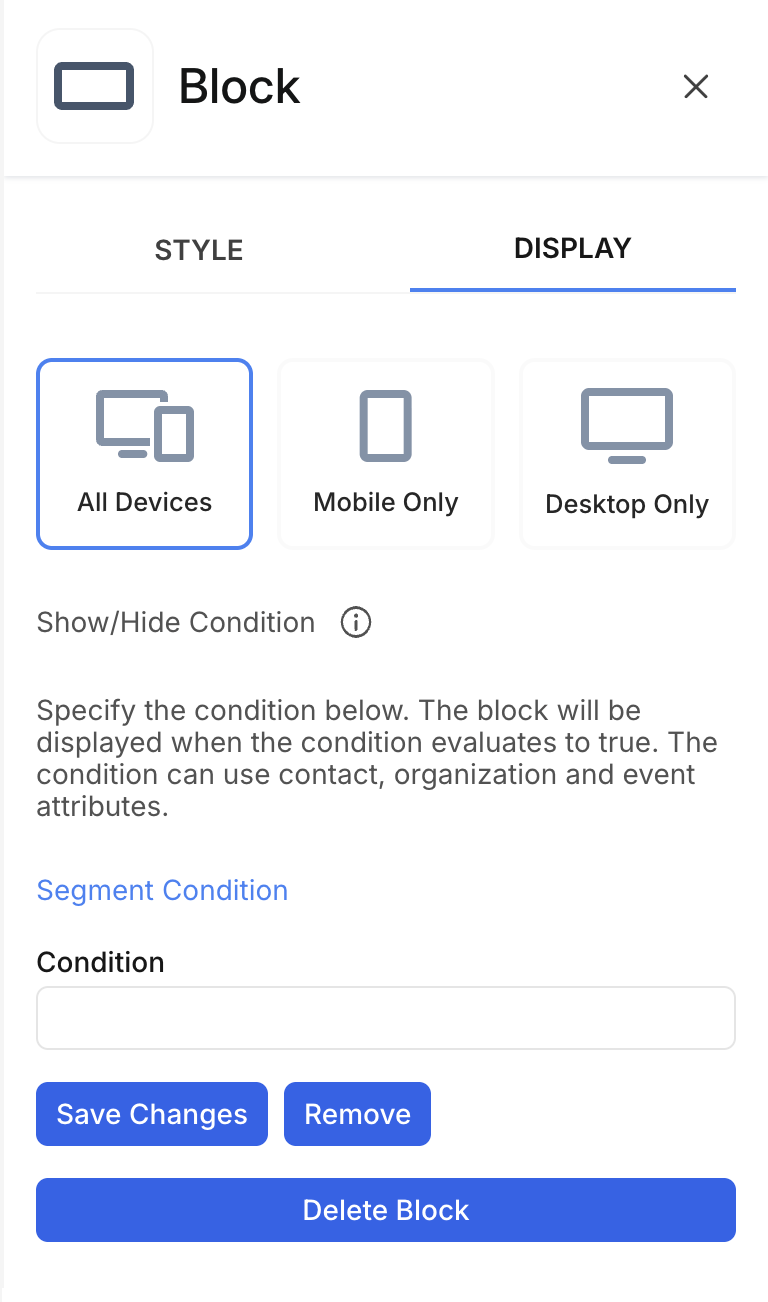Viewport: 768px width, 1302px height.
Task: Open the Segment Condition link
Action: pos(162,890)
